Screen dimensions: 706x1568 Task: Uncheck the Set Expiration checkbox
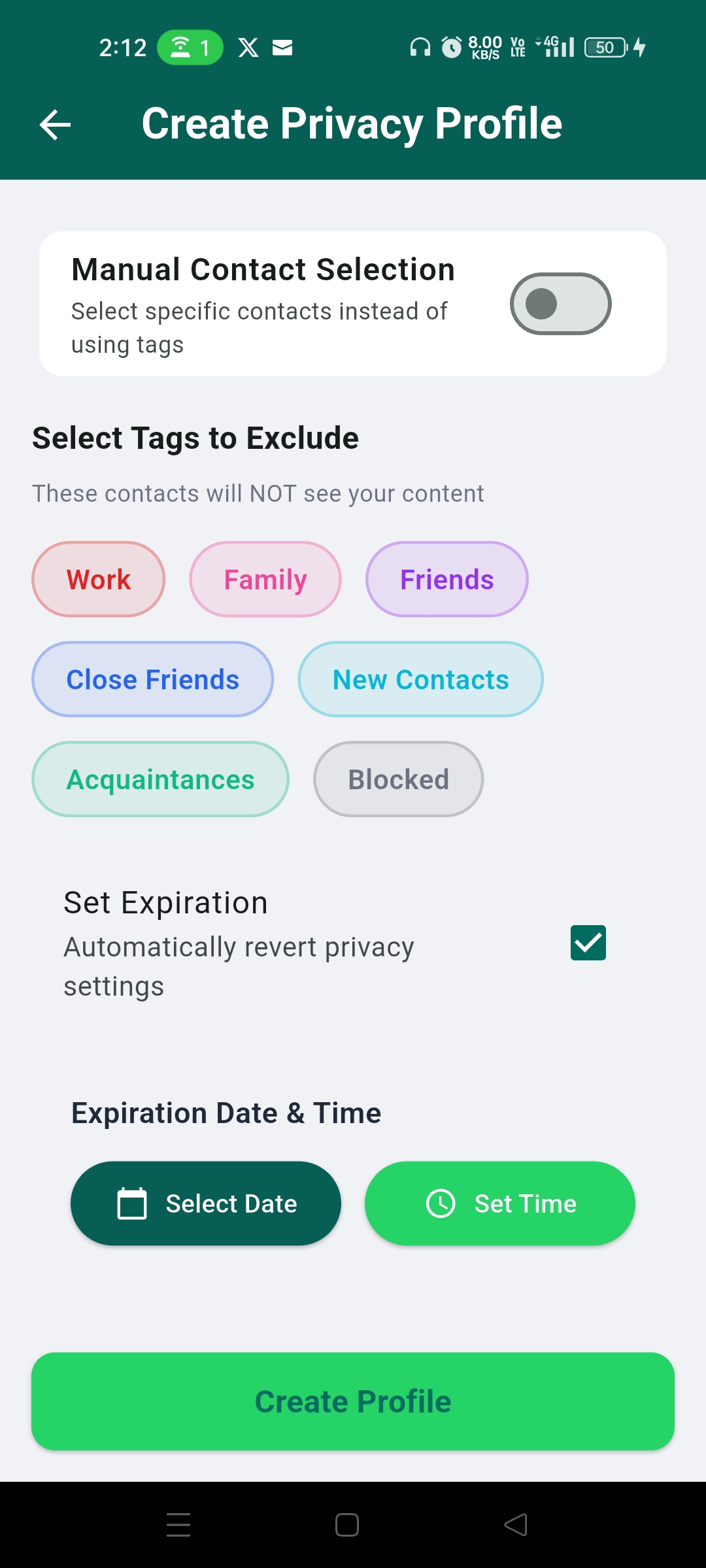coord(587,942)
